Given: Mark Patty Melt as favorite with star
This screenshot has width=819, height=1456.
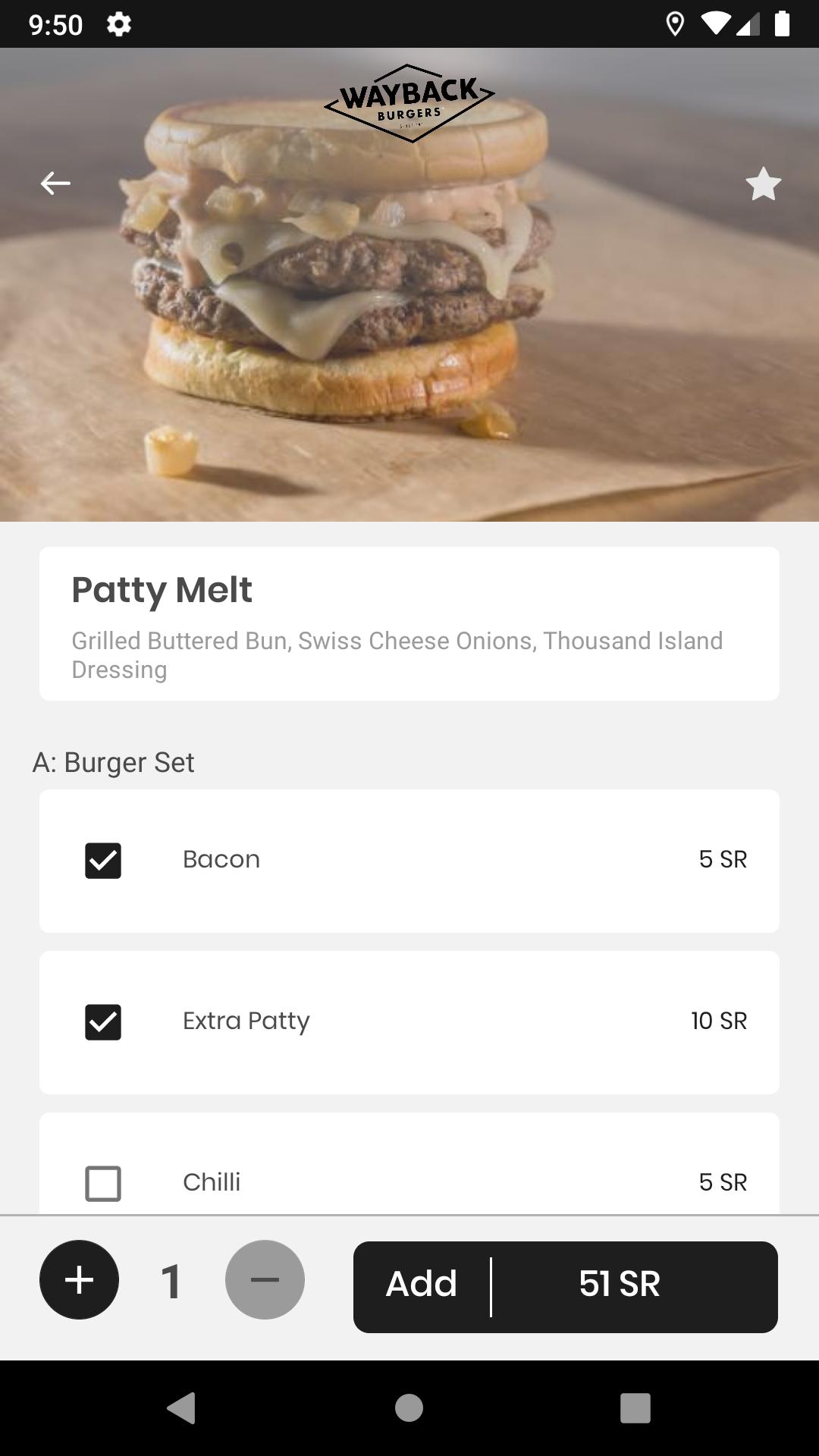Looking at the screenshot, I should [x=763, y=184].
